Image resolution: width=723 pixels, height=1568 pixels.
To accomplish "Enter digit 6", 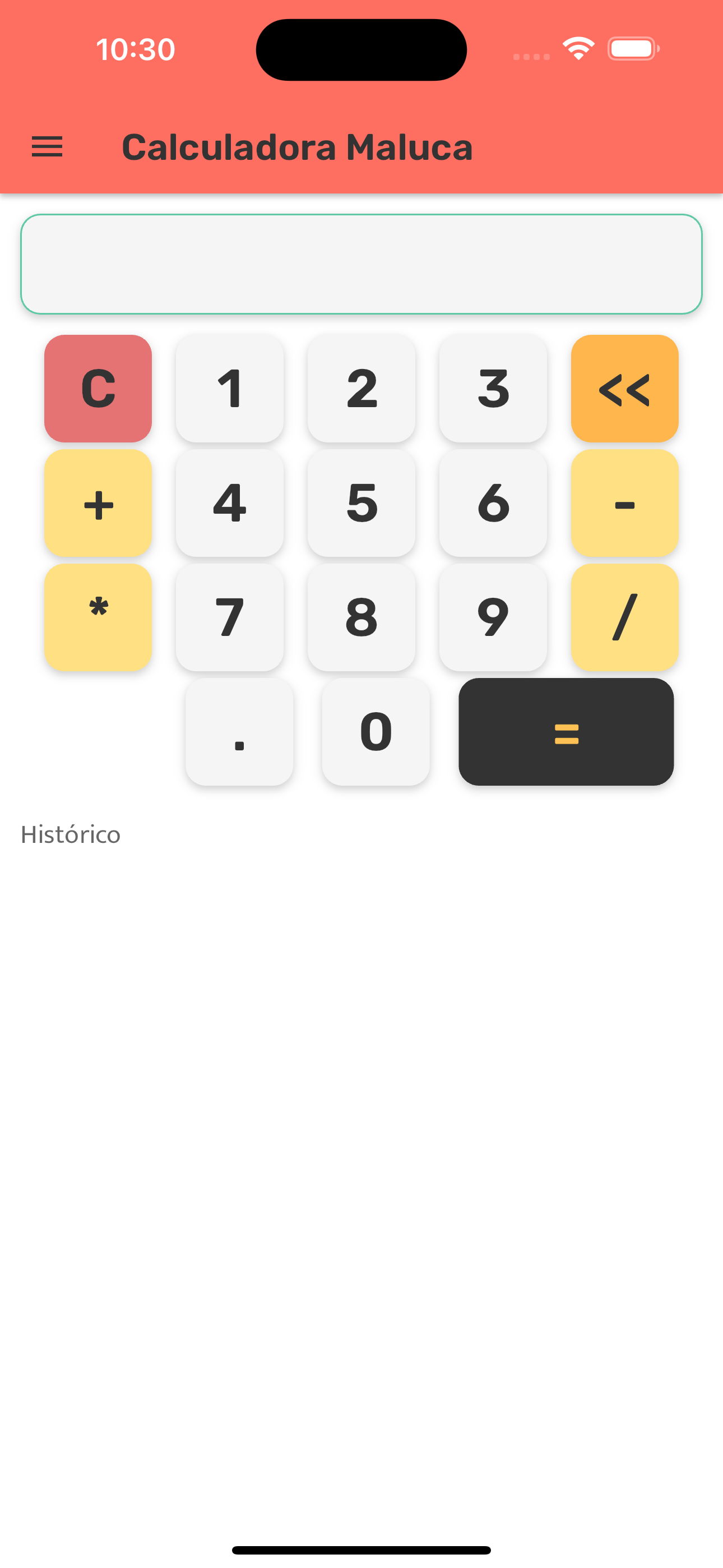I will coord(493,503).
